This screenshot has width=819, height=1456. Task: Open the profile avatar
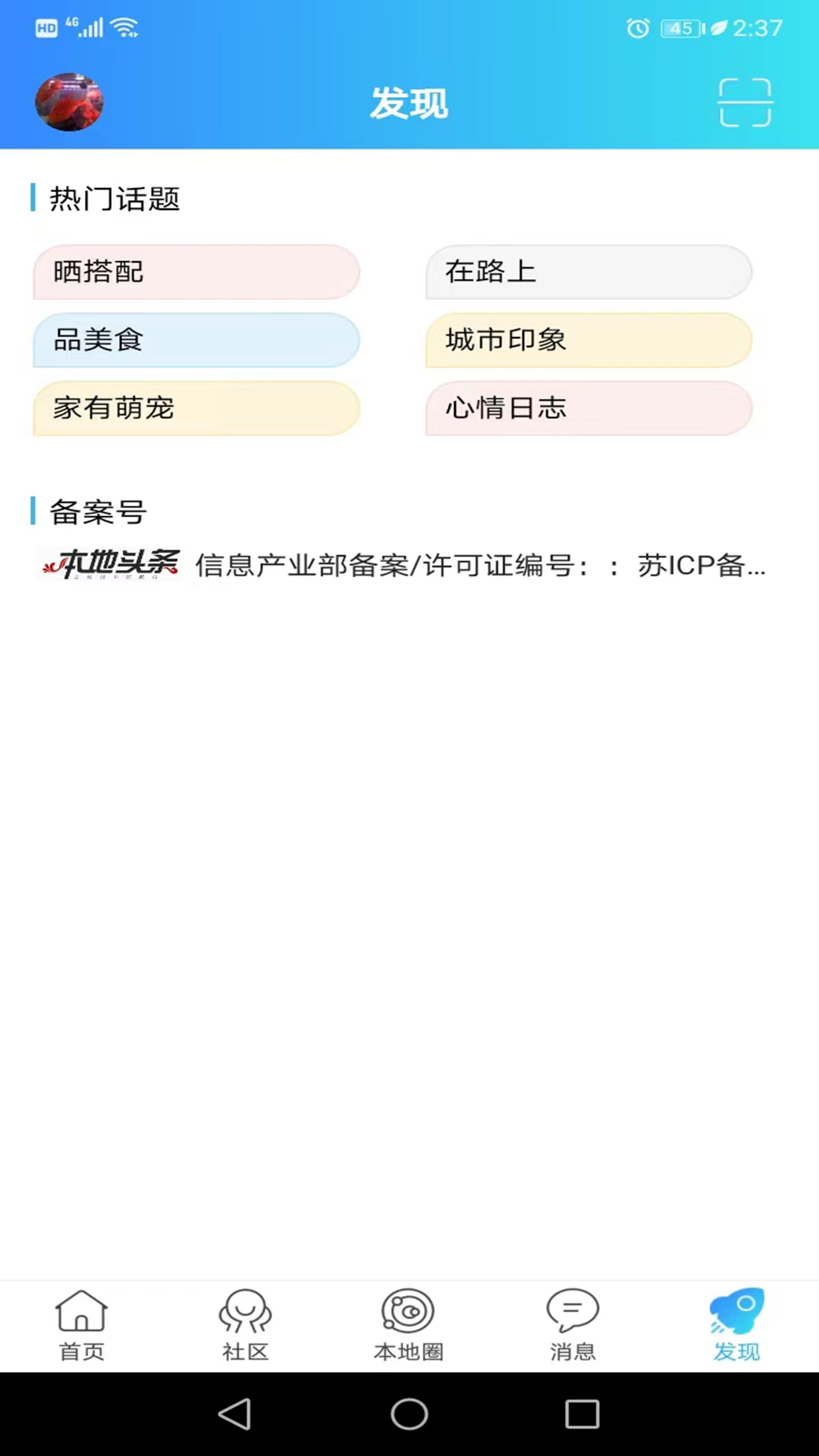coord(69,102)
